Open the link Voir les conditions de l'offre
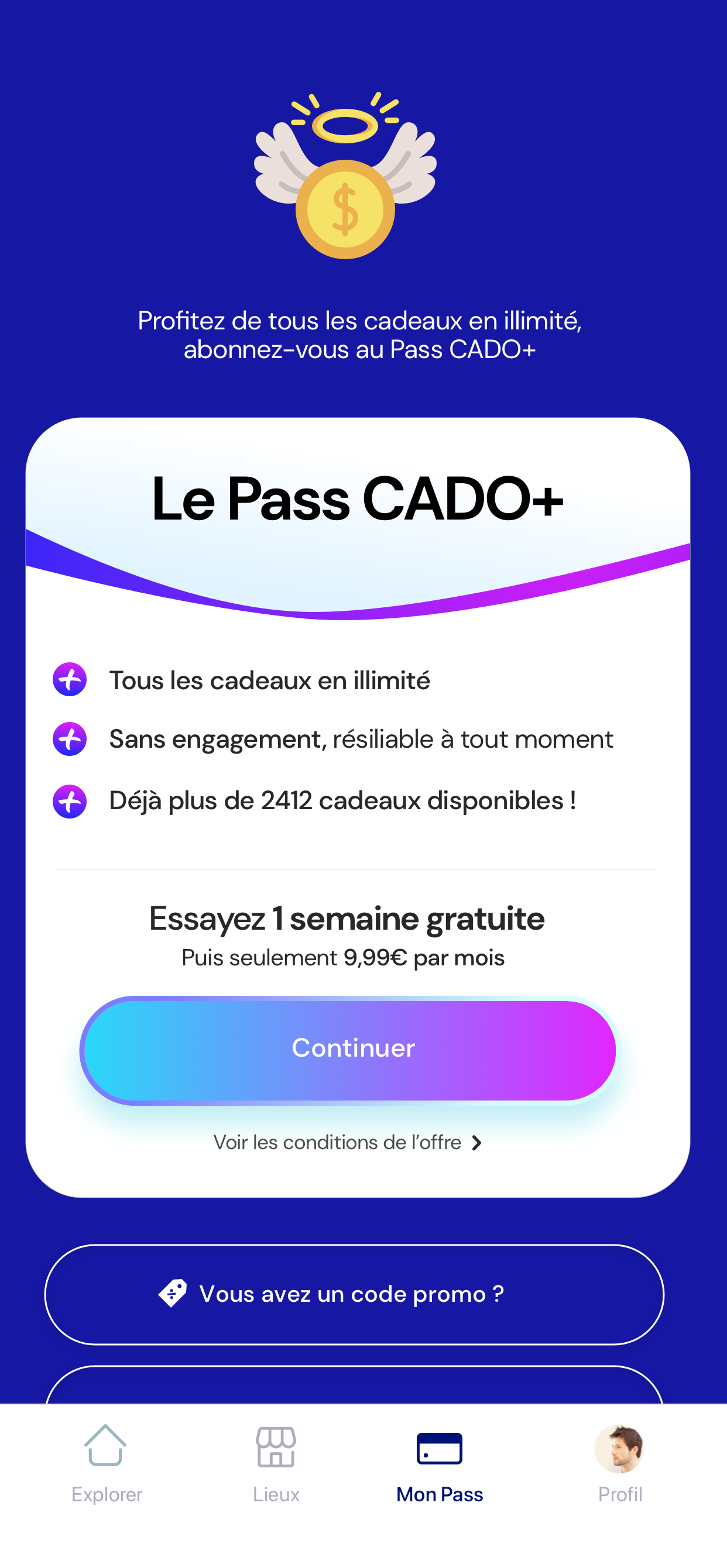The height and width of the screenshot is (1568, 727). [x=347, y=1143]
